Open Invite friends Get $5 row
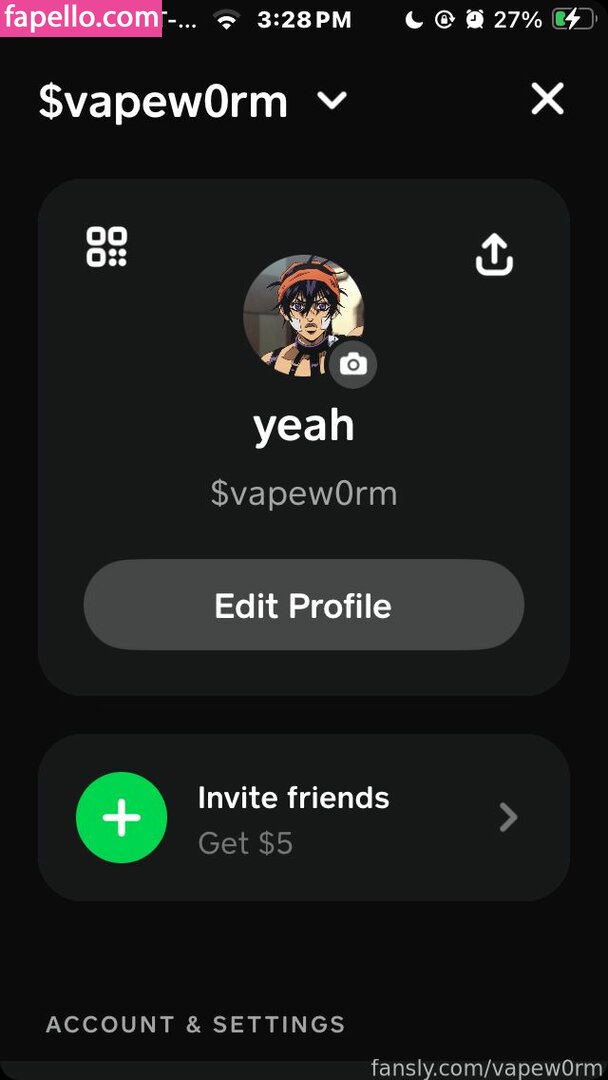Screen dimensions: 608x1080 [x=303, y=818]
